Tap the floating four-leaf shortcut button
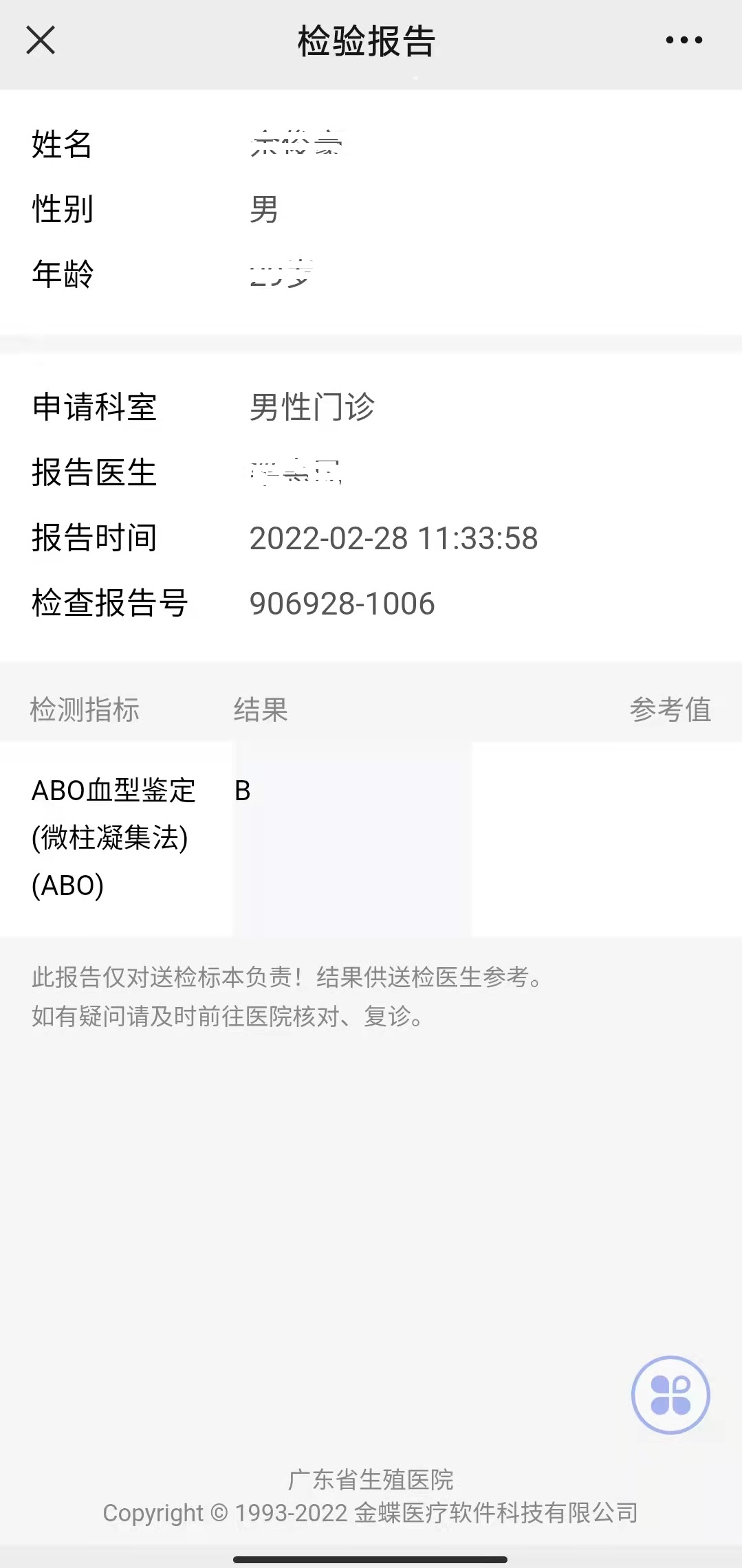 [670, 1394]
